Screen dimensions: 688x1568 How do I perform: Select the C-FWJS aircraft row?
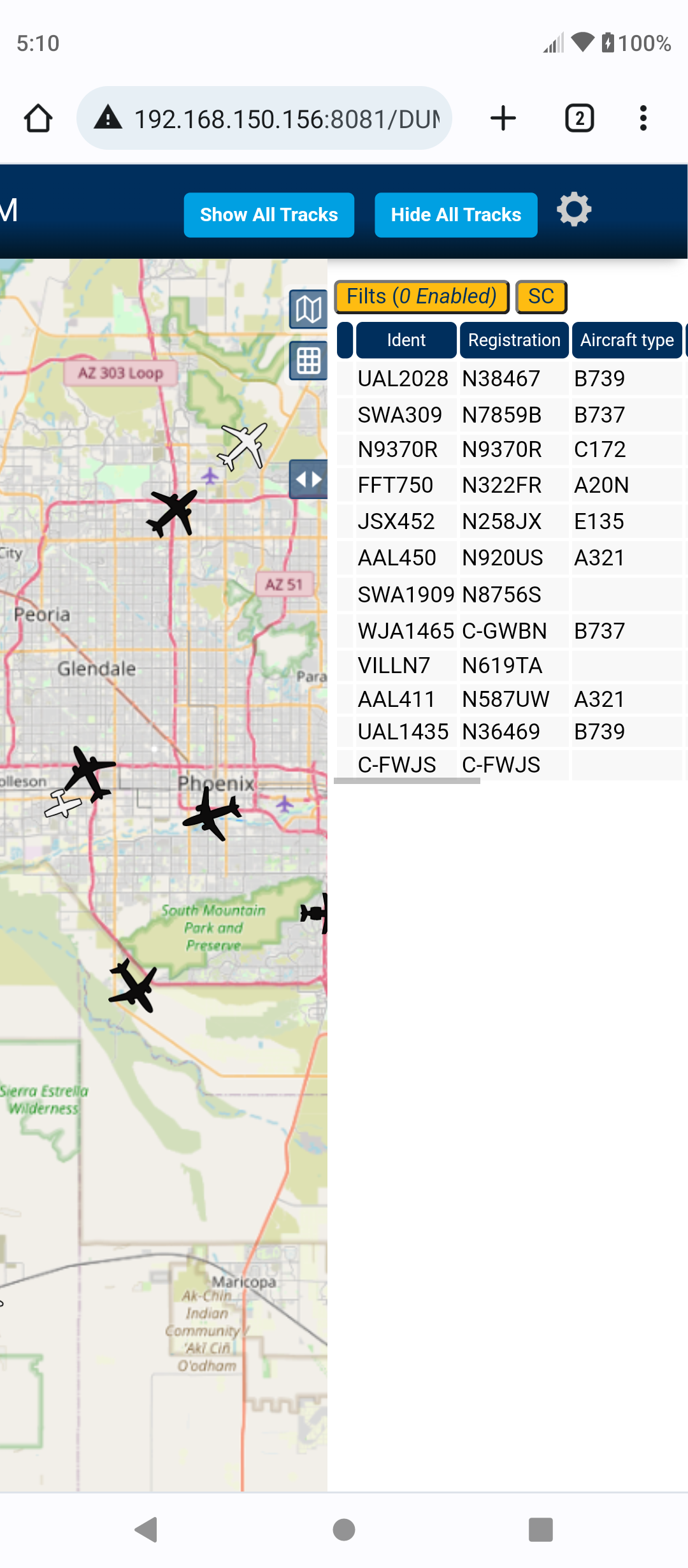point(510,764)
